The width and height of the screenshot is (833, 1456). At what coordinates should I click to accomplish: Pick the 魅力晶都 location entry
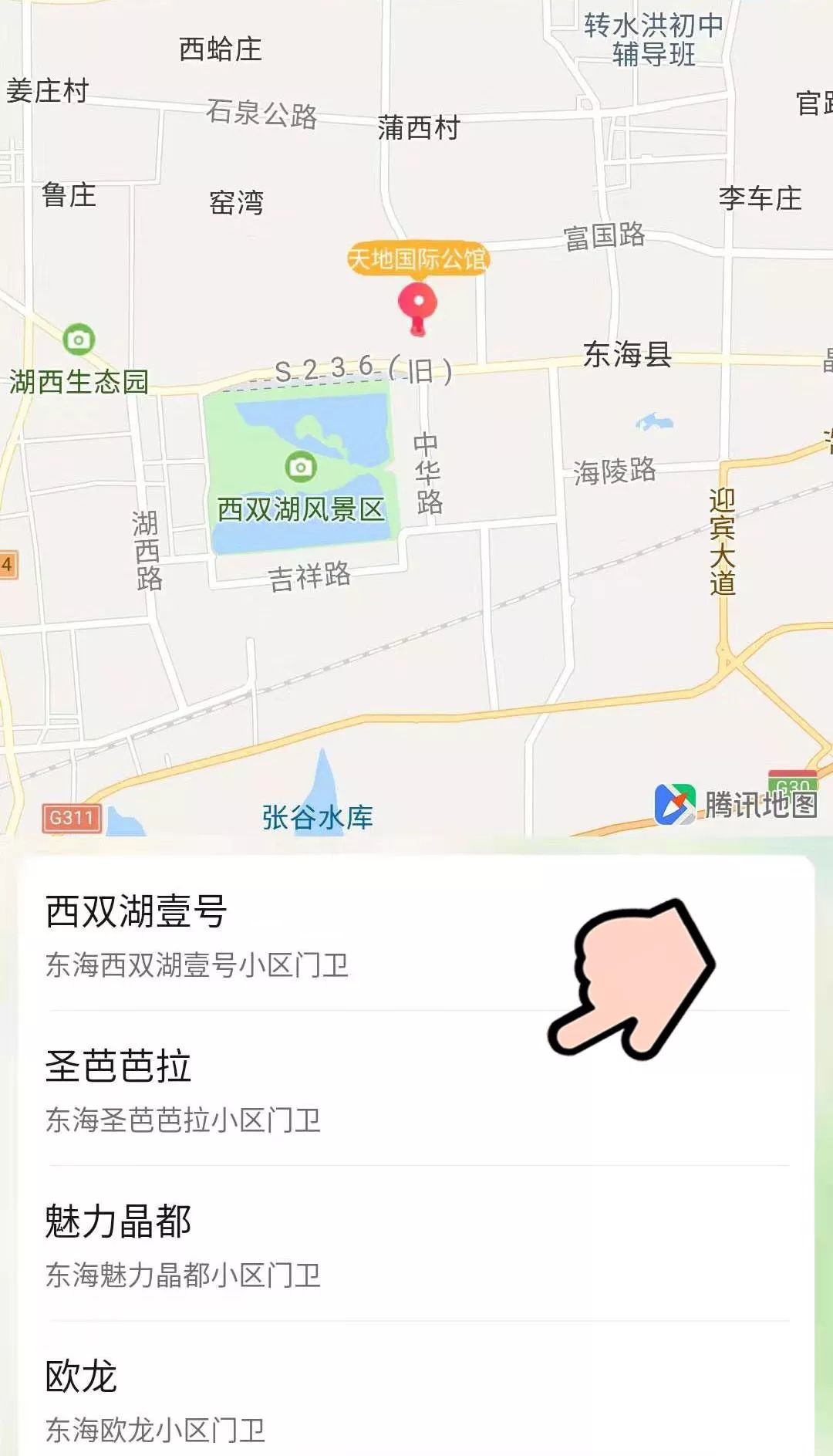(x=309, y=1244)
